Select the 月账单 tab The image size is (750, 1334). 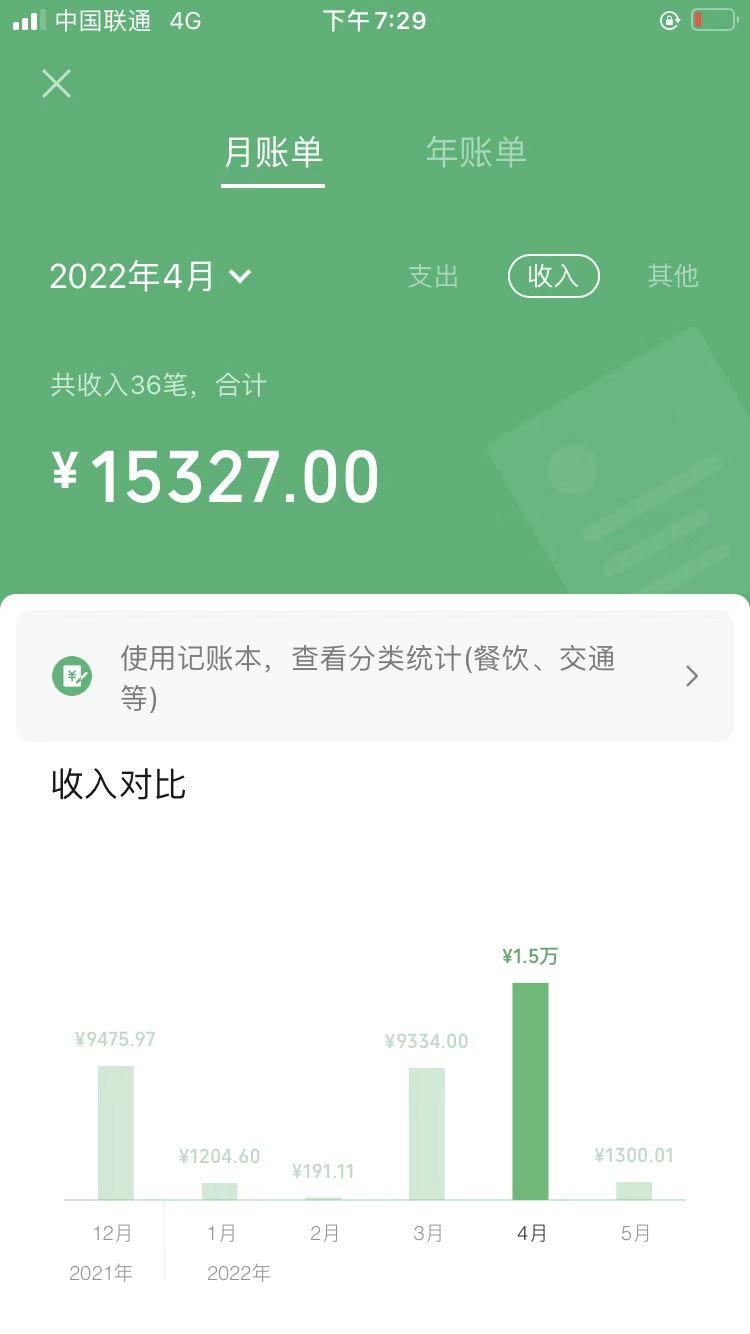[x=273, y=152]
